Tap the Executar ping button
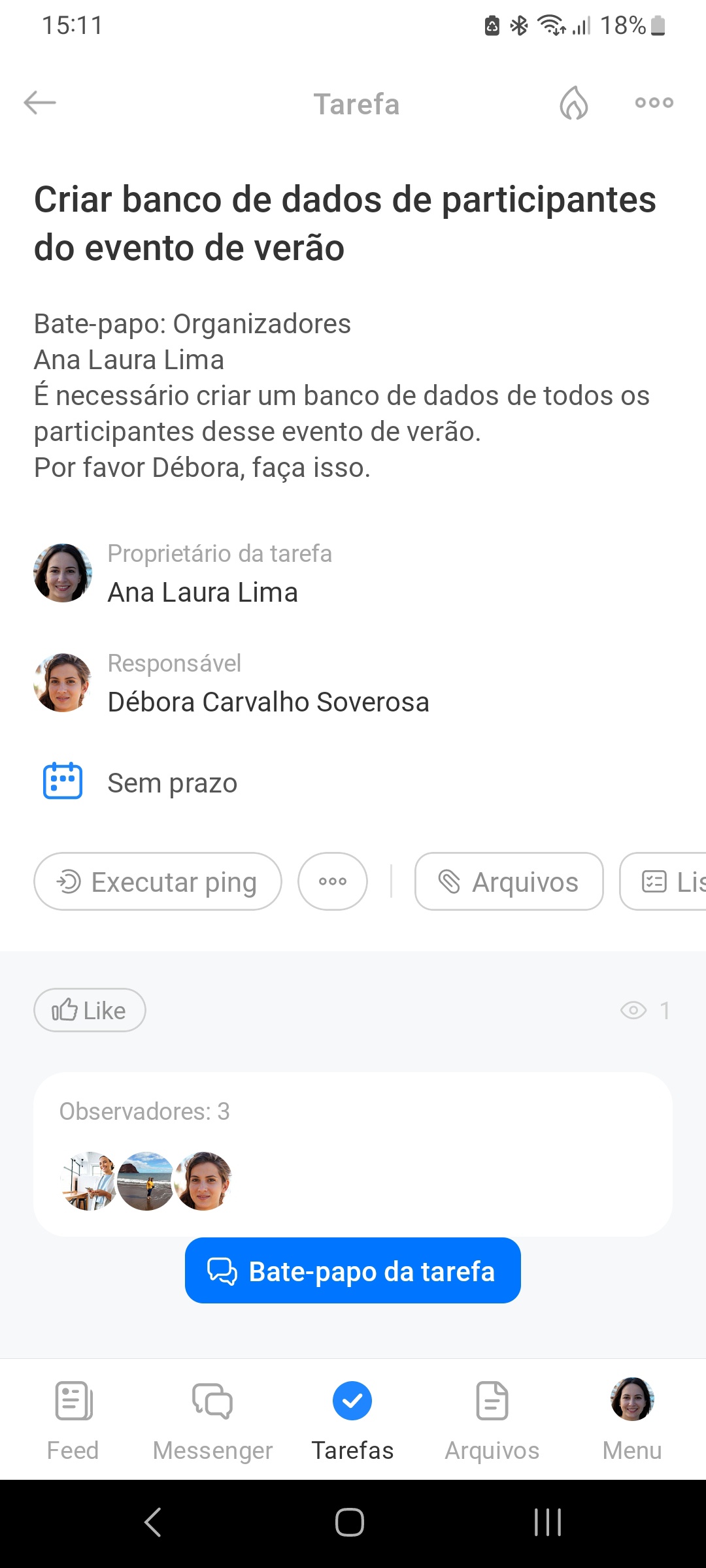This screenshot has width=706, height=1568. (158, 881)
